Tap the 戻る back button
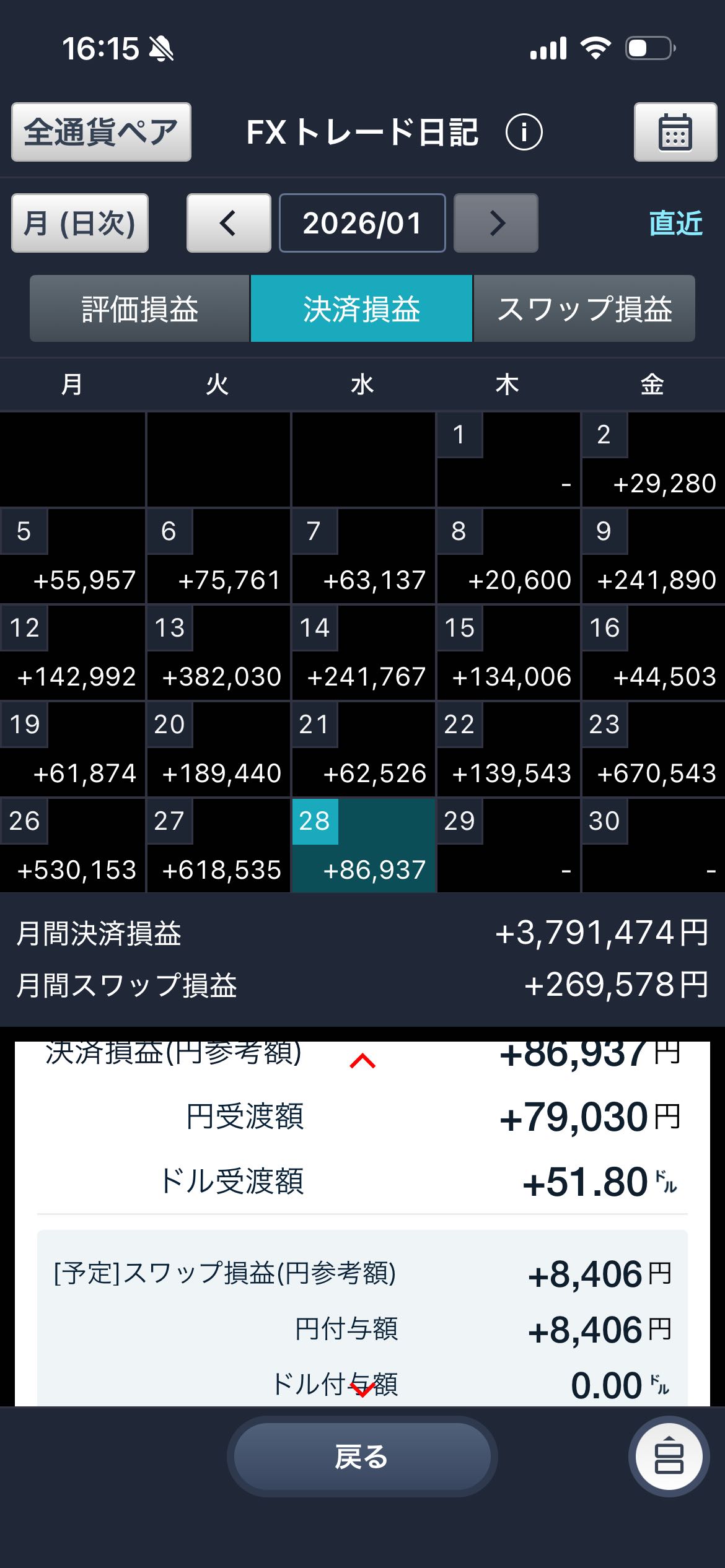The height and width of the screenshot is (1568, 725). click(x=362, y=1457)
